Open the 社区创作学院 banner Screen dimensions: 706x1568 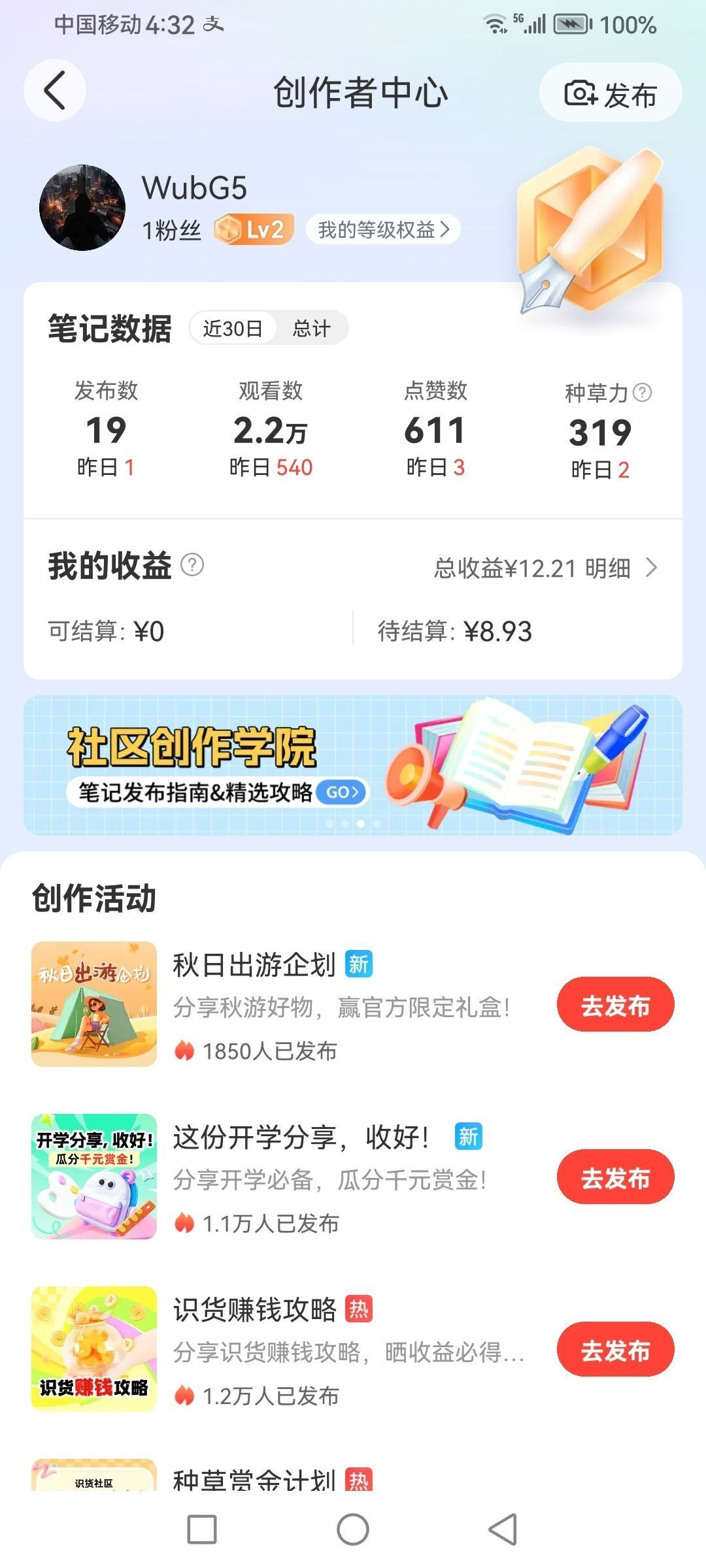click(353, 765)
